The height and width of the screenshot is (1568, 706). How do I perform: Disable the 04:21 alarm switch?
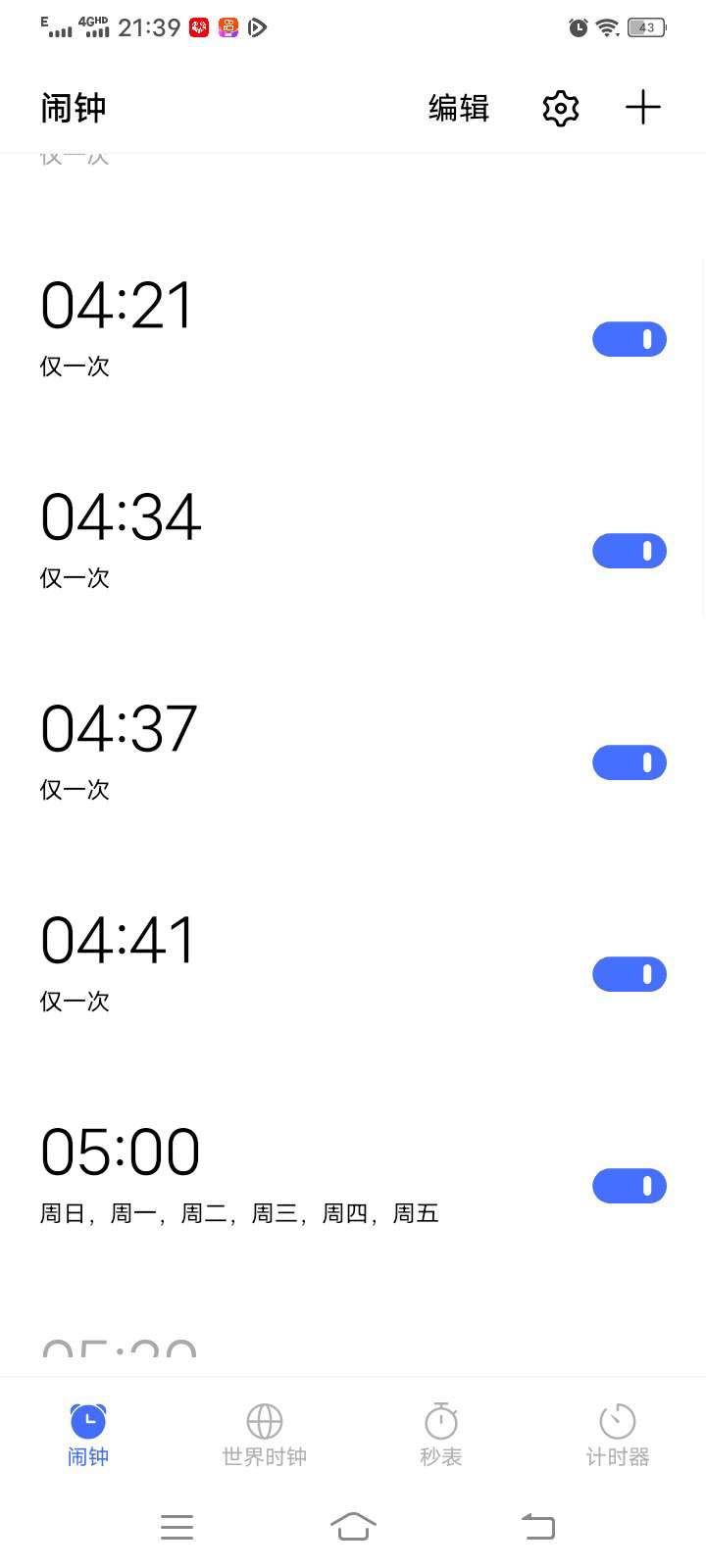click(x=630, y=339)
